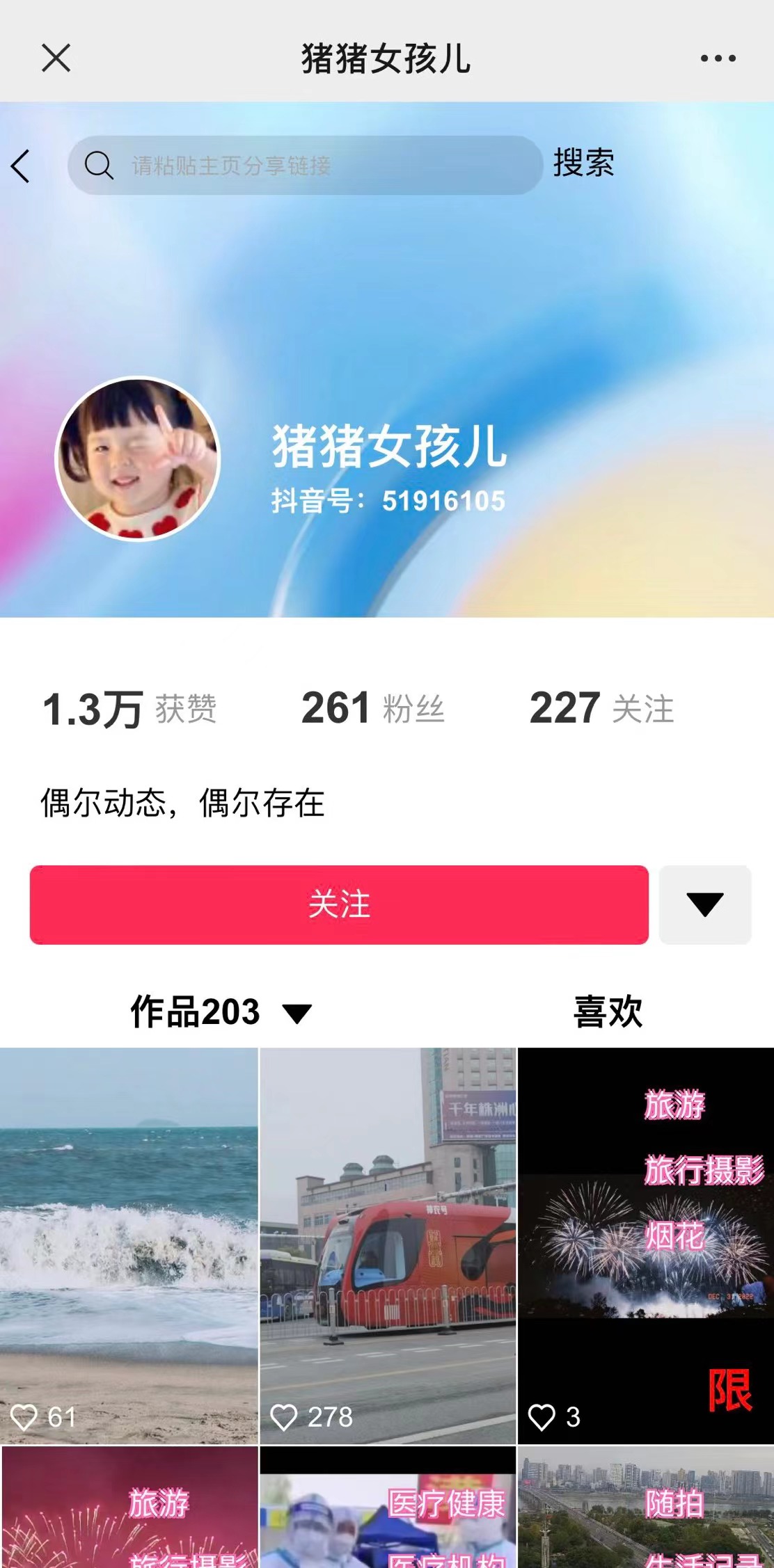This screenshot has width=774, height=1568.
Task: Open the 医疗健康 video tile
Action: (x=388, y=1508)
